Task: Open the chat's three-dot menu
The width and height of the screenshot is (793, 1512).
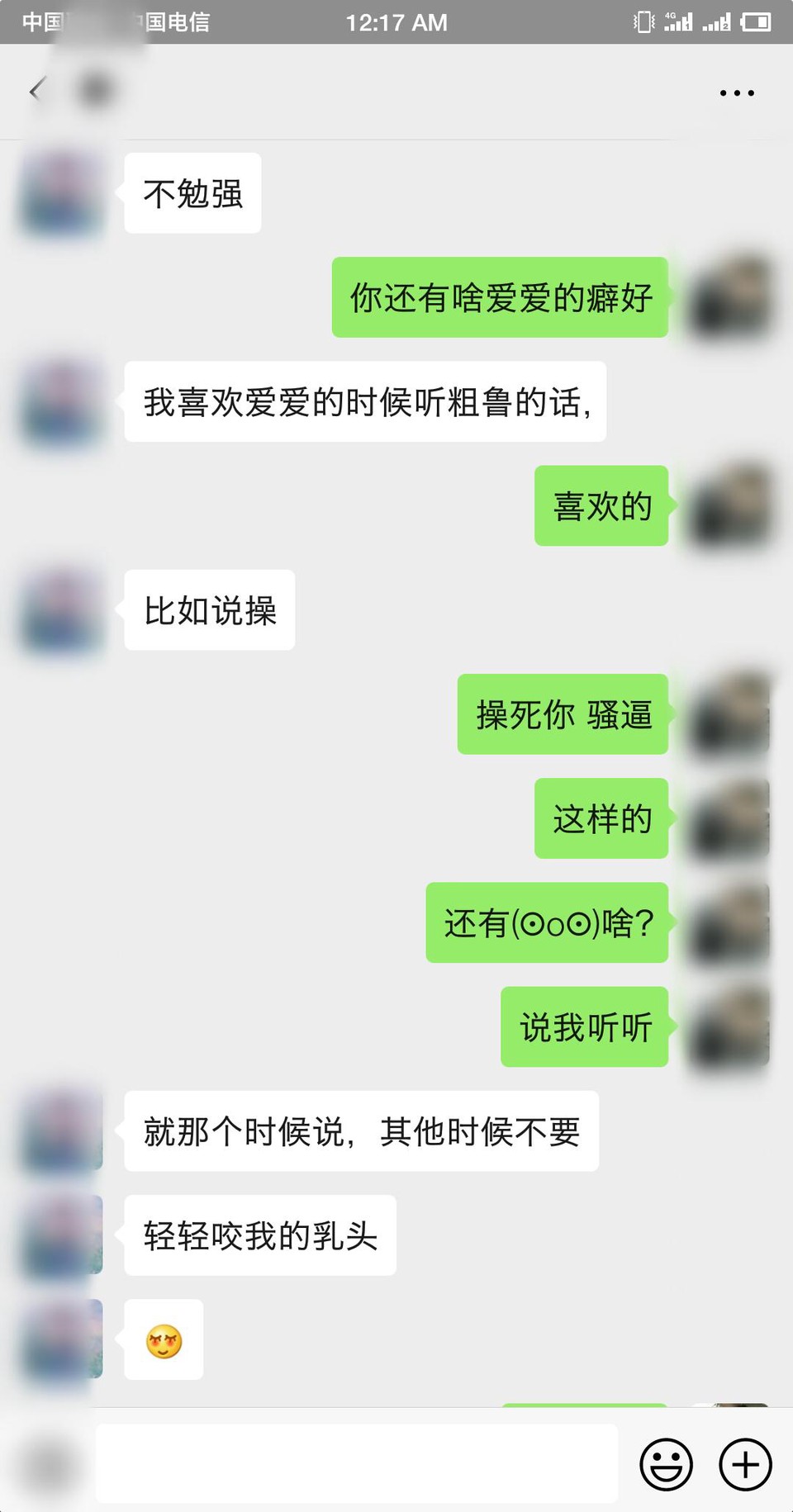Action: pyautogui.click(x=736, y=92)
